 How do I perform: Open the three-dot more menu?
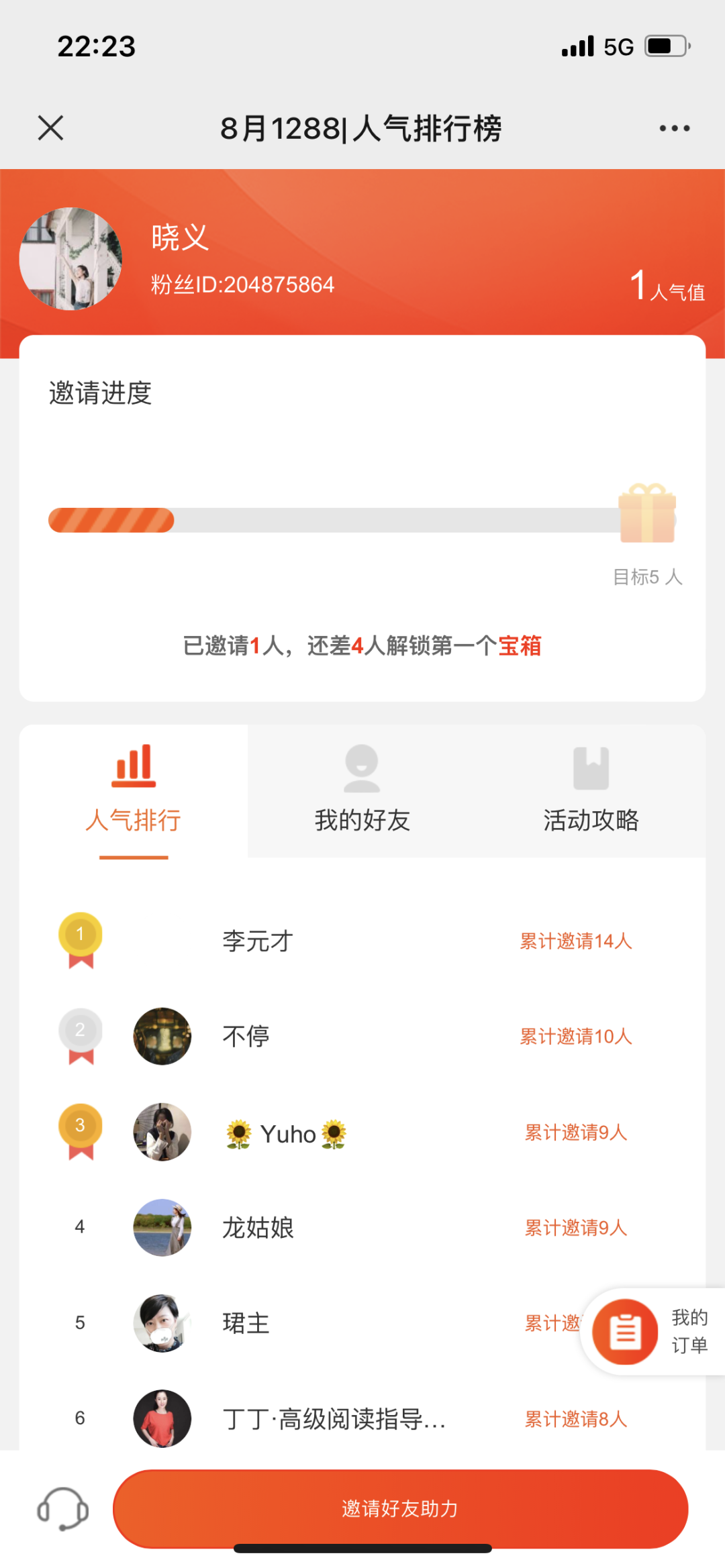tap(674, 128)
